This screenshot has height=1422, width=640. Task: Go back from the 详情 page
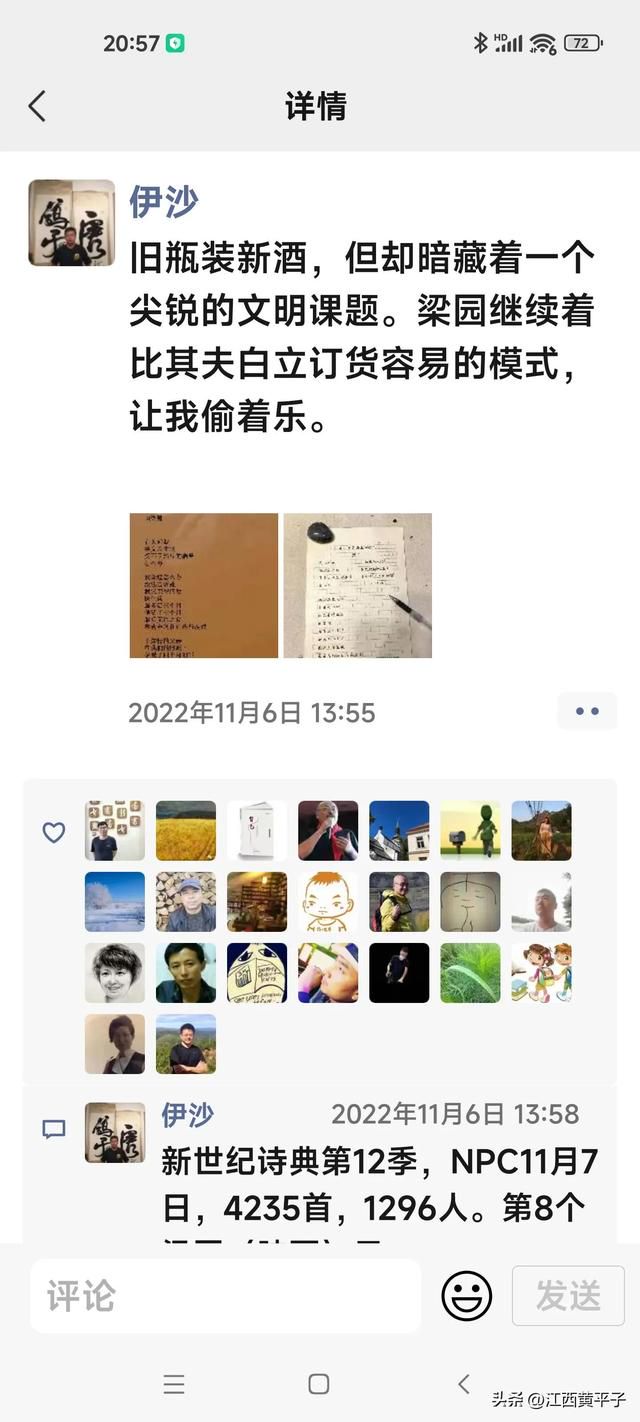(x=37, y=106)
